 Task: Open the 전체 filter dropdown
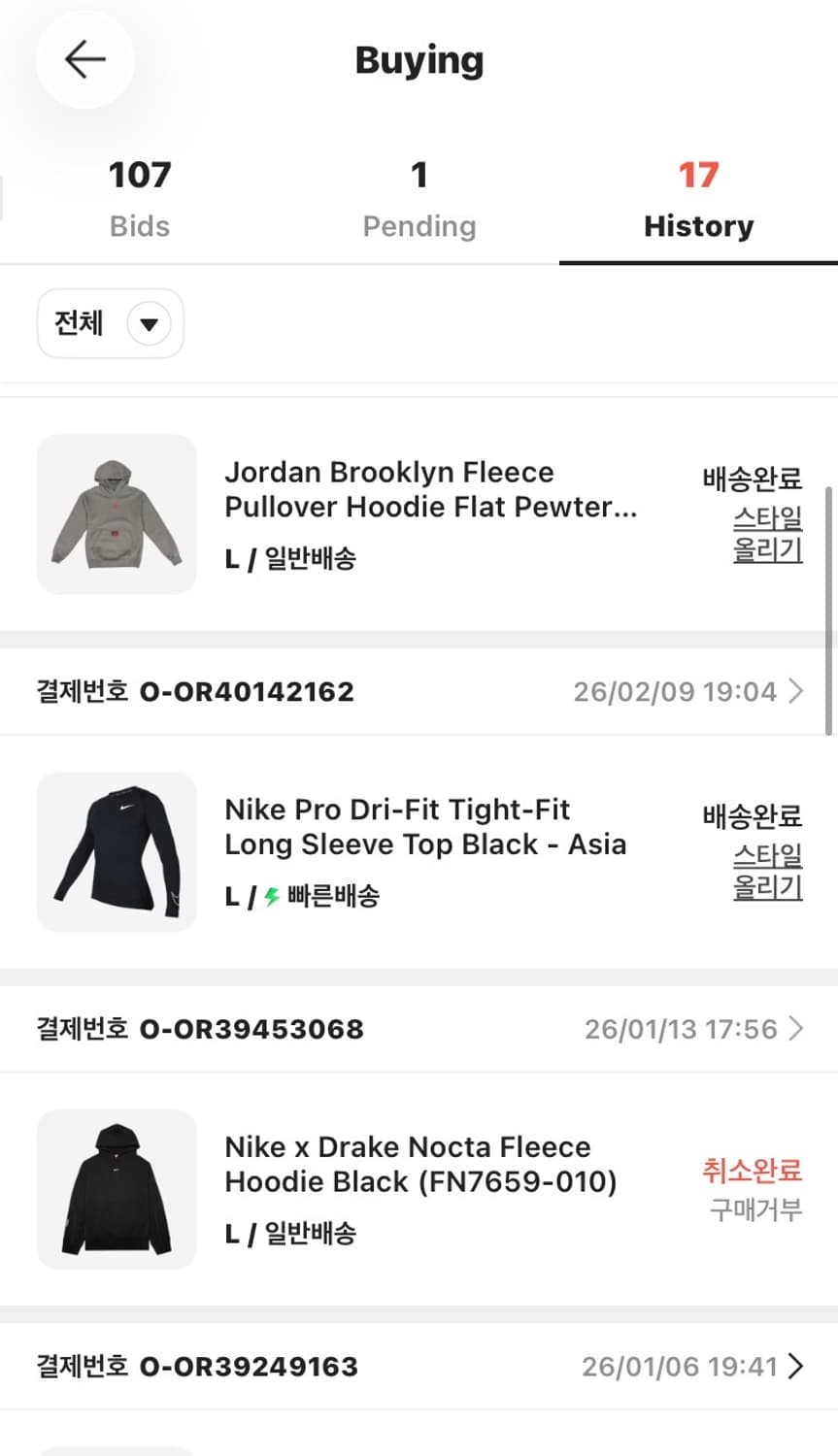(x=110, y=323)
